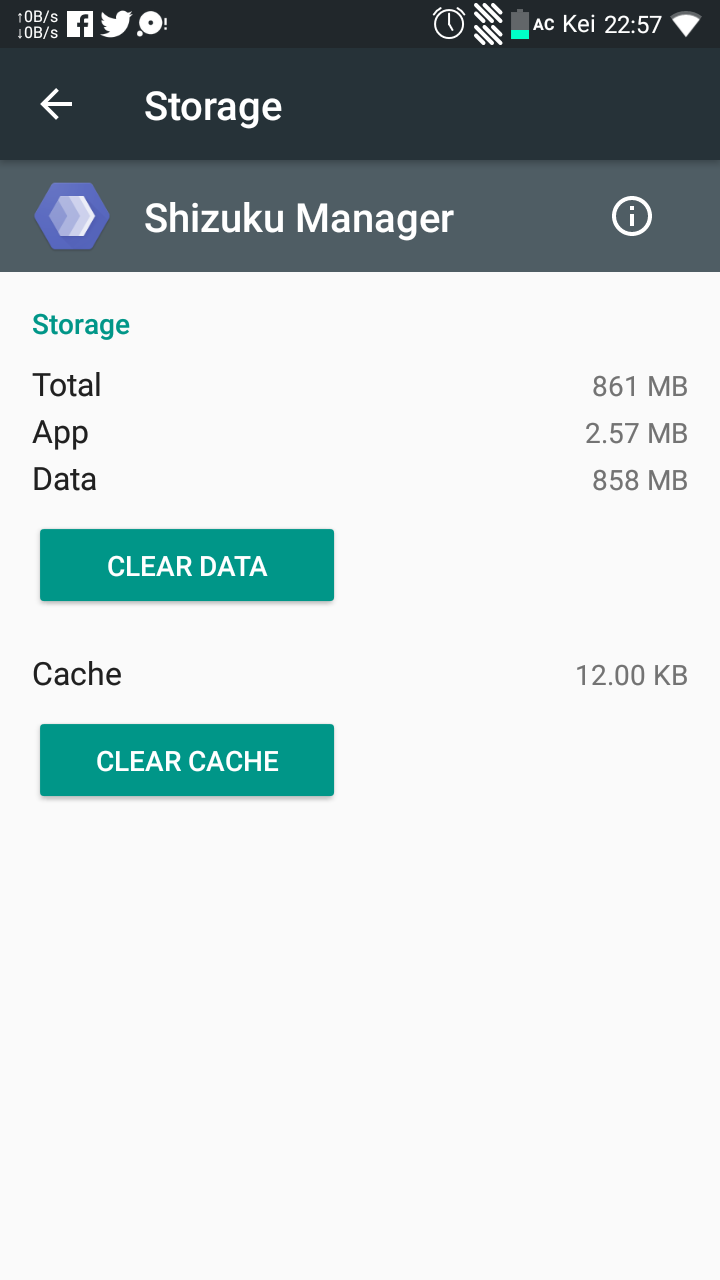Select the teal Storage section header
This screenshot has height=1280, width=720.
pos(81,324)
